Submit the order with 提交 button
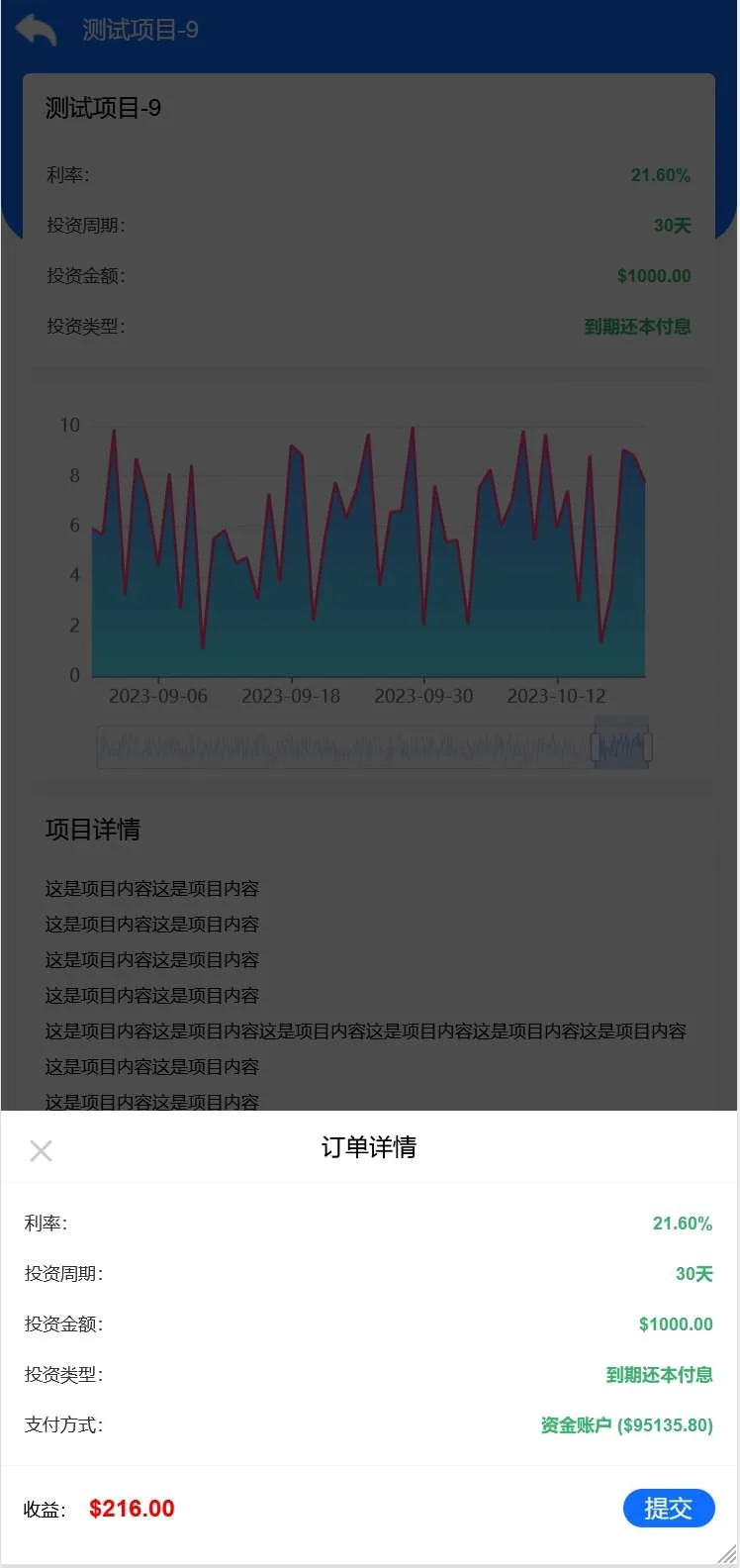740x1568 pixels. click(668, 1508)
